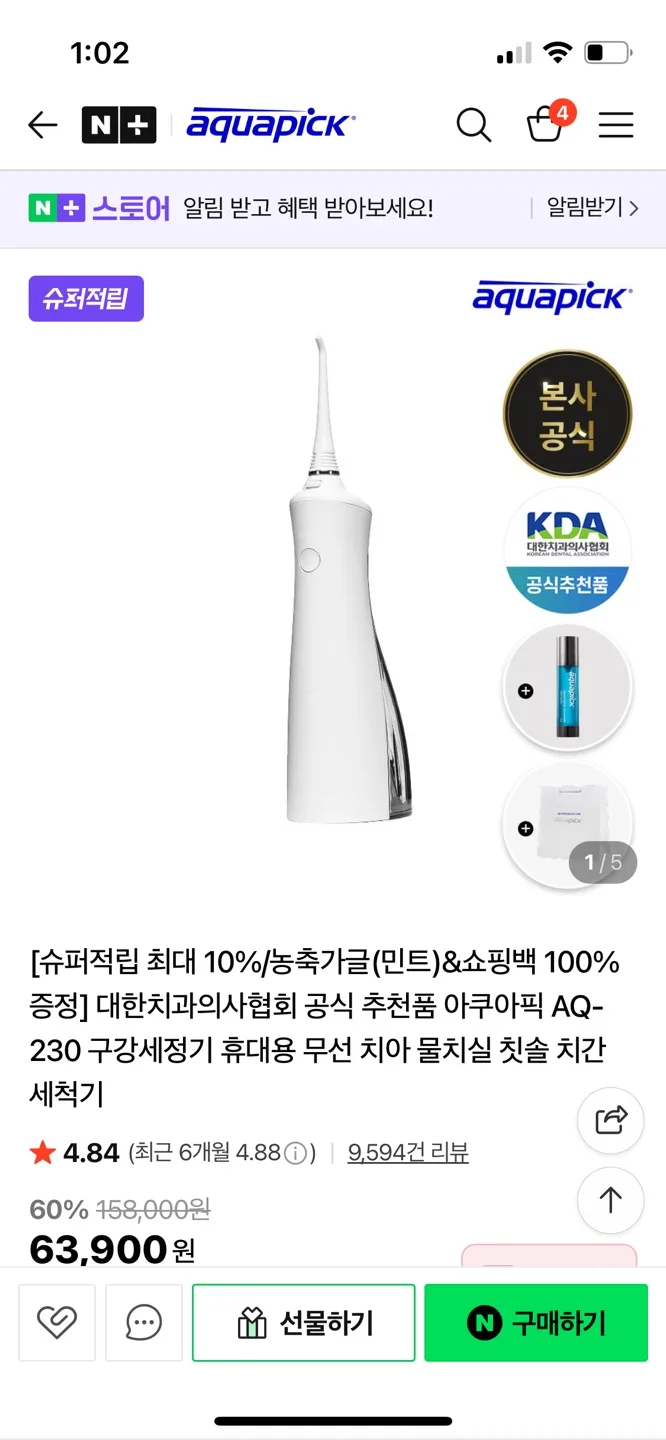This screenshot has height=1440, width=666.
Task: Tap 알림받기 to get store alerts
Action: tap(592, 208)
